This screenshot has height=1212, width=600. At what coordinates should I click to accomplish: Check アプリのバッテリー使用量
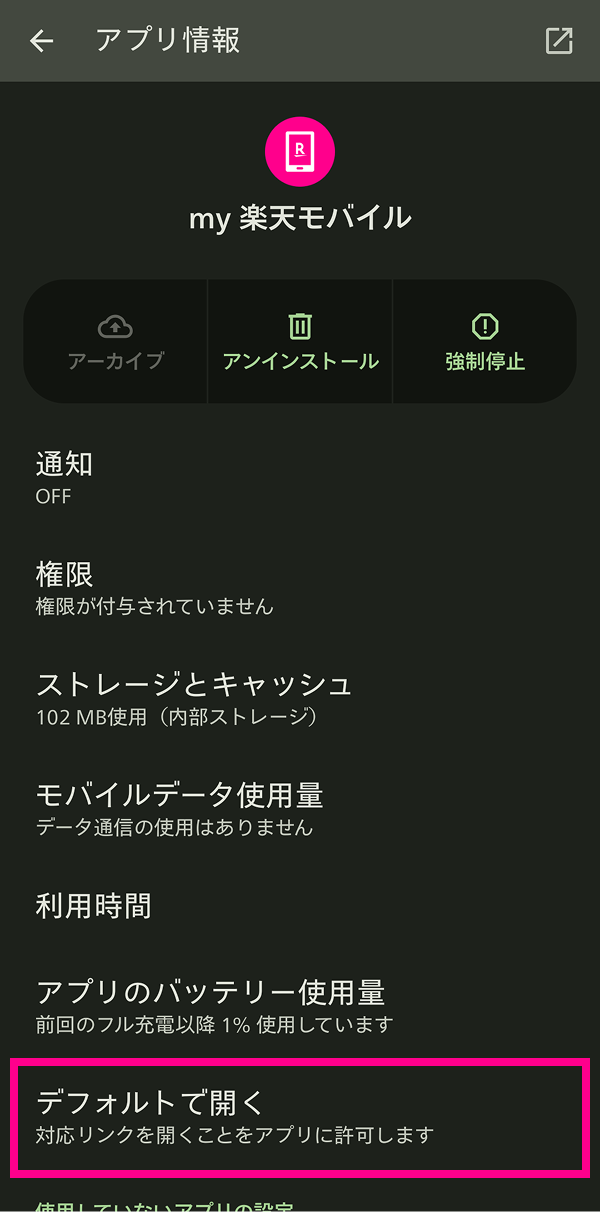300,1006
